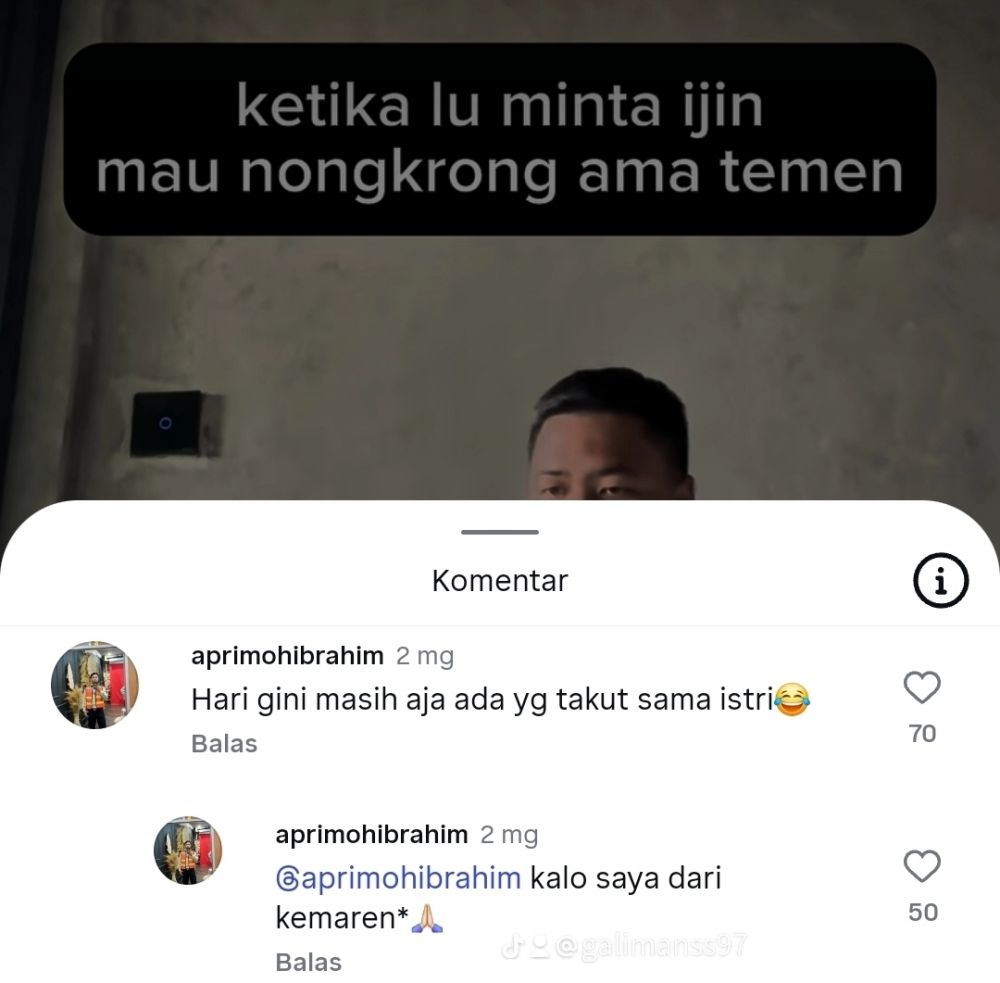Open the comments info icon
1000x983 pixels.
pos(941,580)
